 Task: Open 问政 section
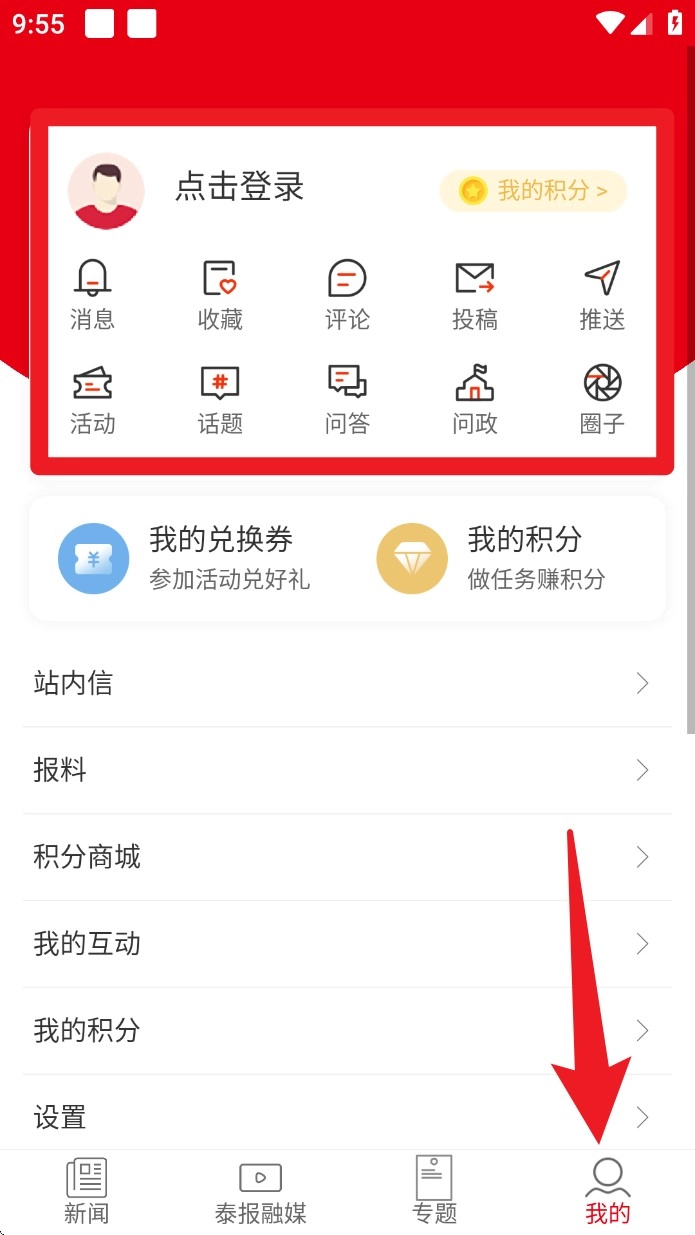474,399
